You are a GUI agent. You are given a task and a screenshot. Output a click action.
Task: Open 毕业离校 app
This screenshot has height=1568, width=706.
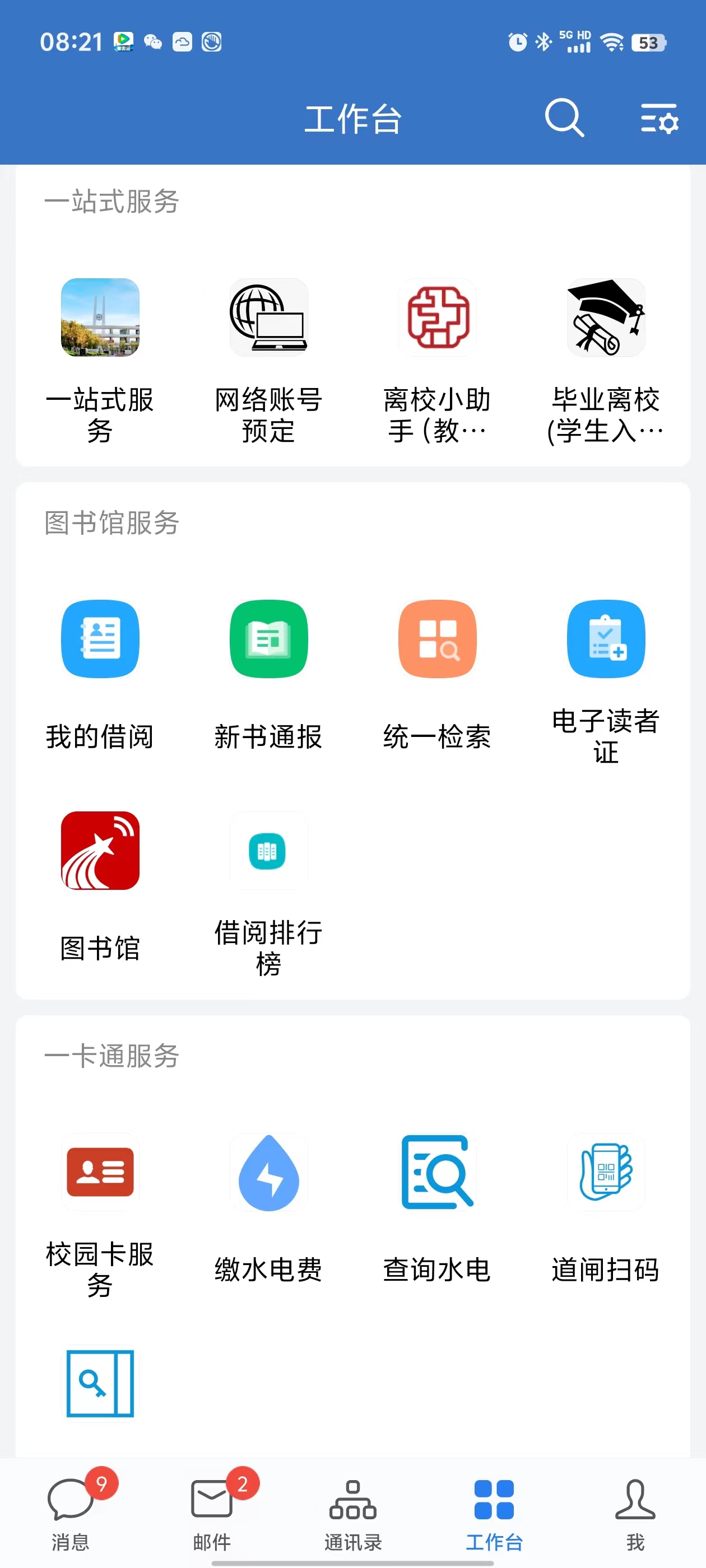pos(606,318)
